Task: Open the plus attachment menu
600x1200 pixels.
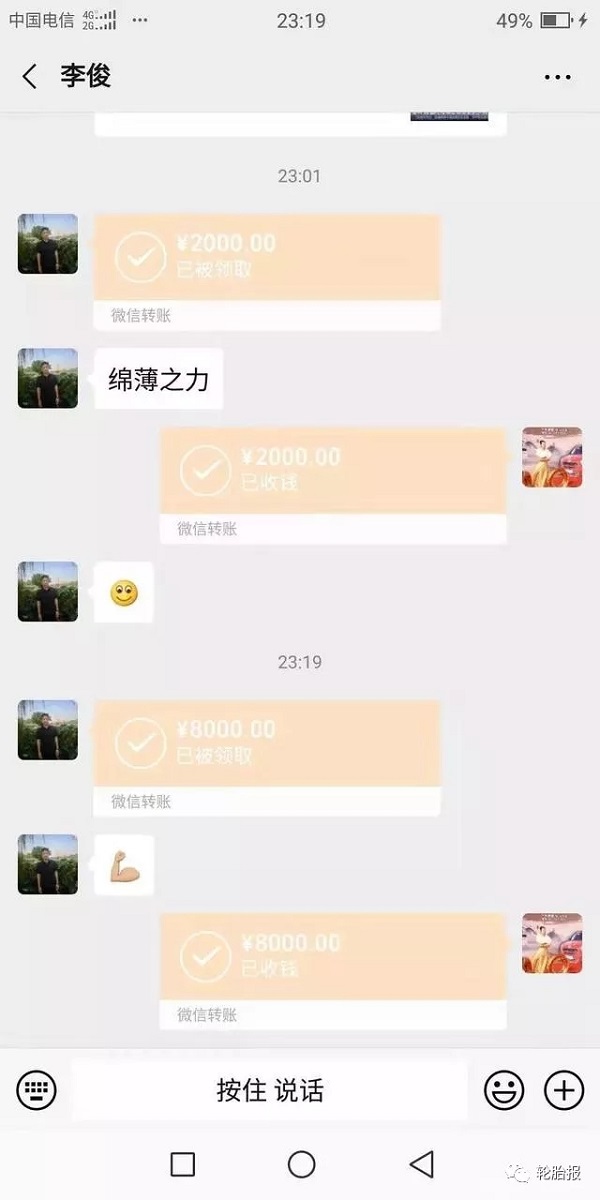Action: pos(563,1090)
